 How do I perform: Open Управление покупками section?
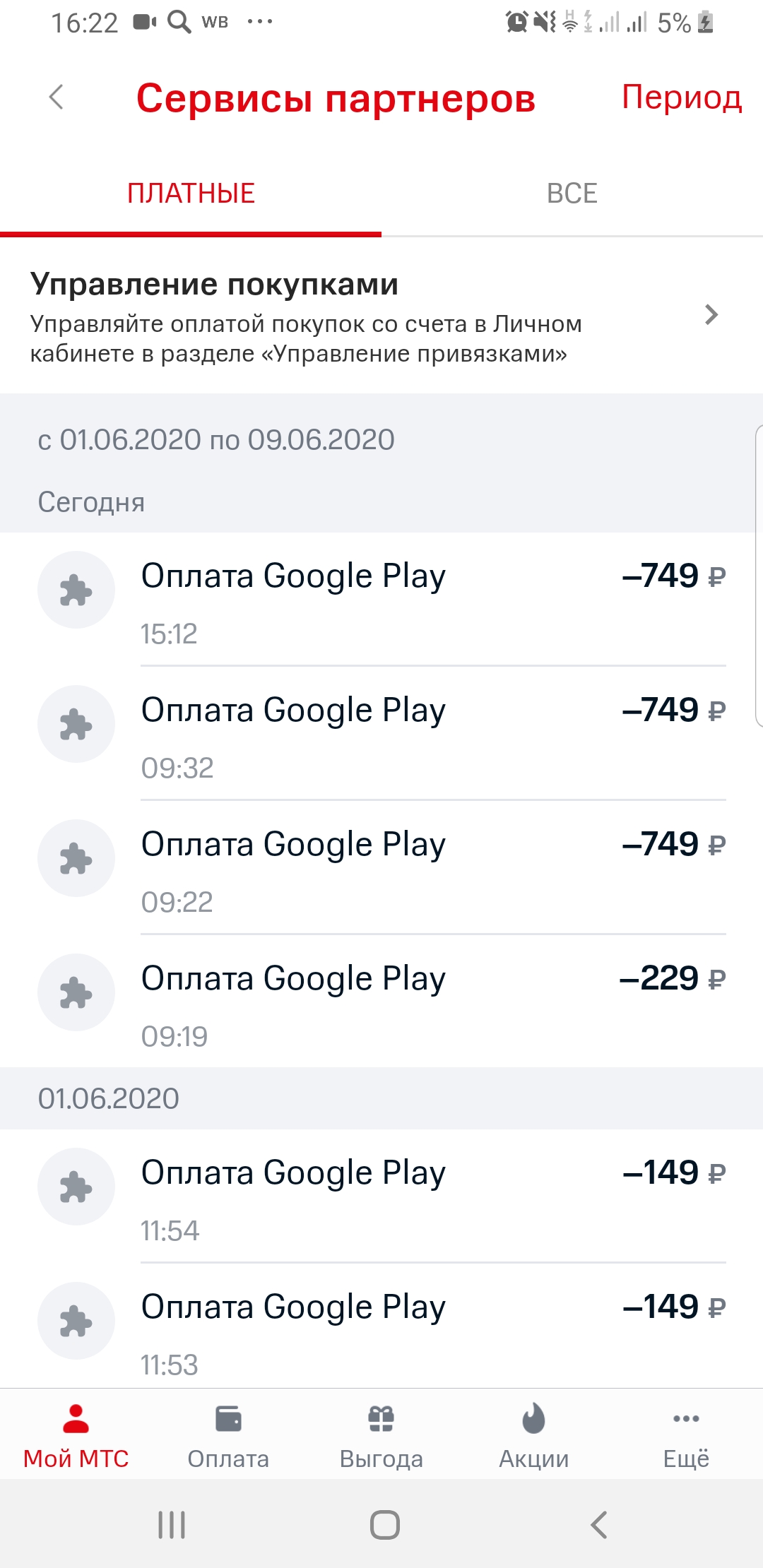pos(374,316)
